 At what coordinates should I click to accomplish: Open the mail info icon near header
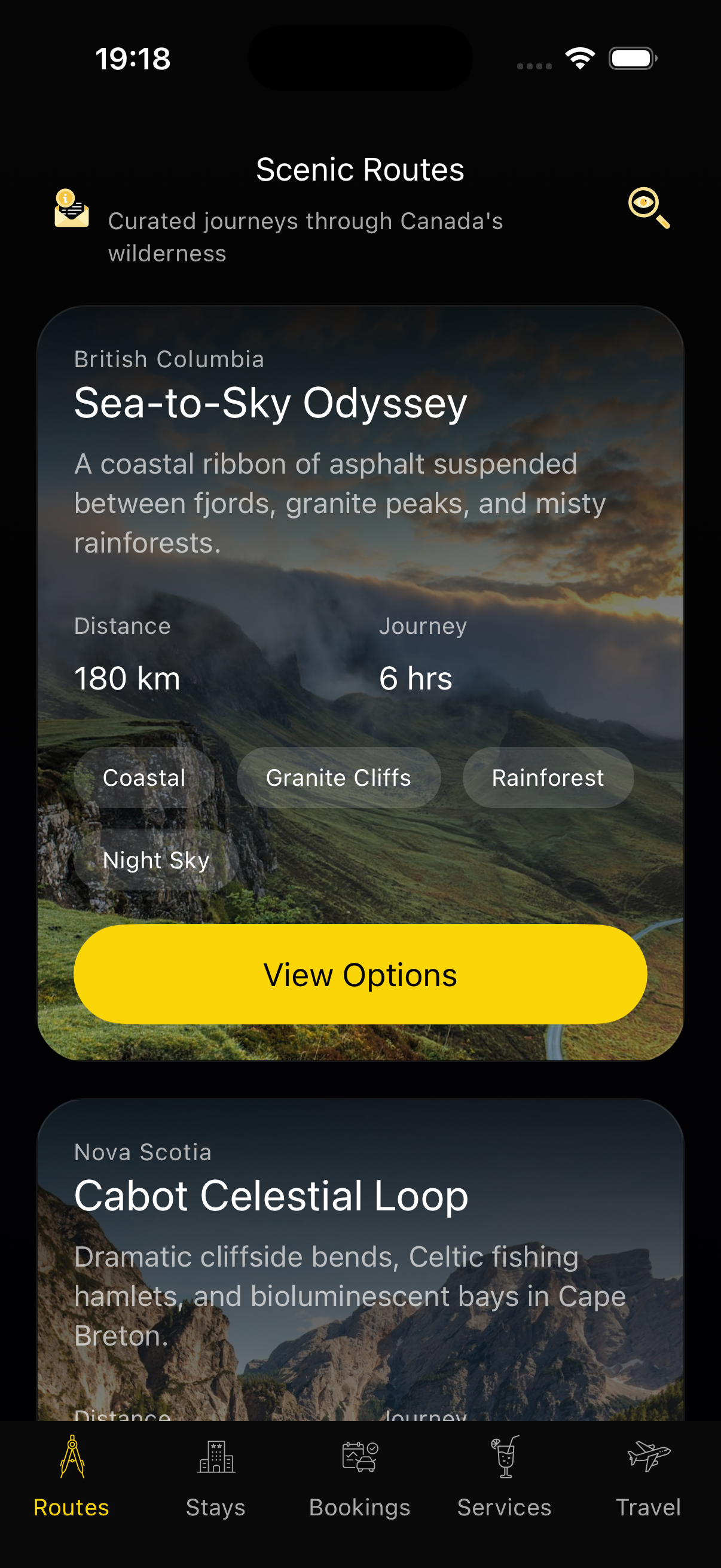pyautogui.click(x=71, y=210)
